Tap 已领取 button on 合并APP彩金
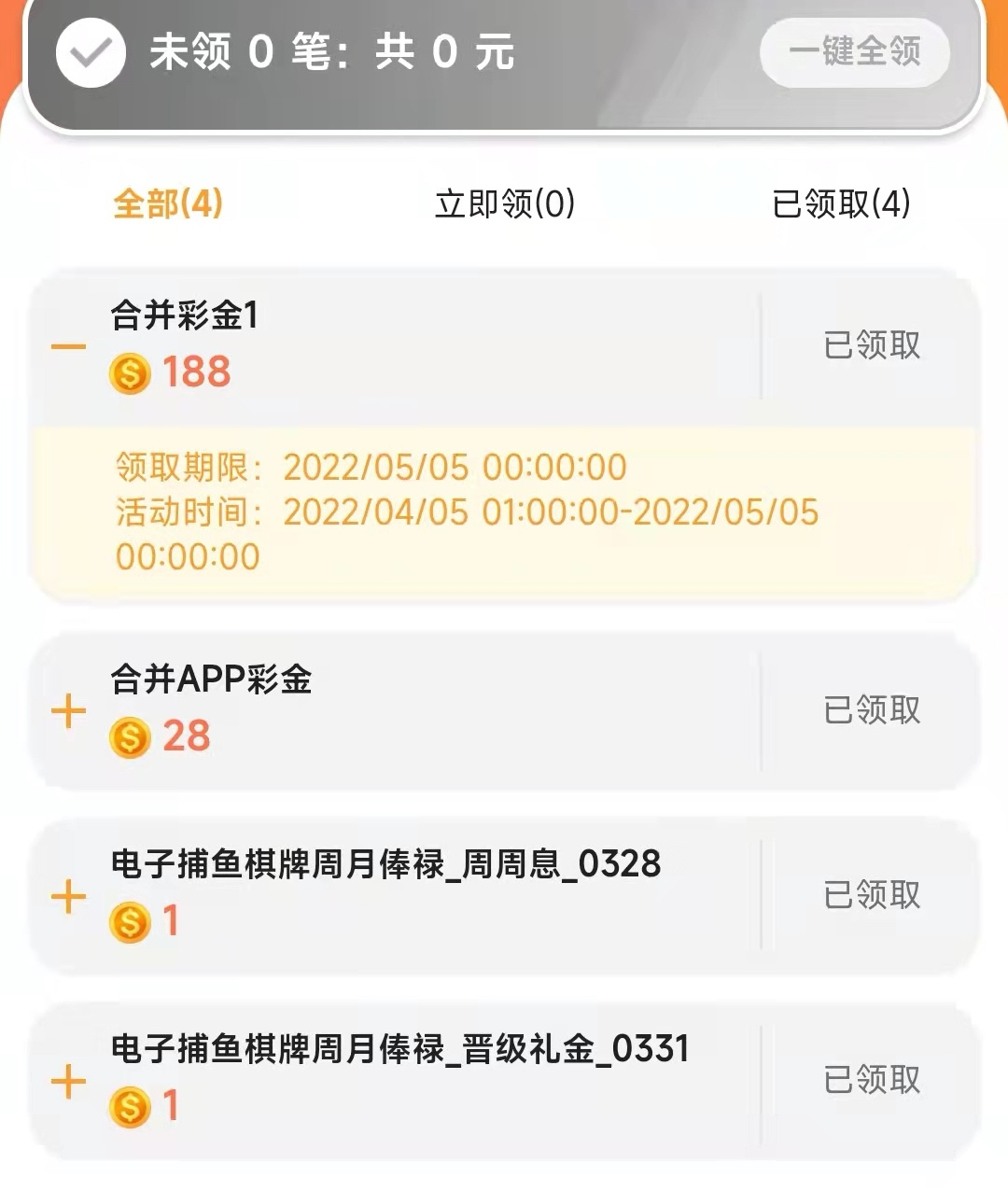The width and height of the screenshot is (1008, 1191). click(x=872, y=710)
